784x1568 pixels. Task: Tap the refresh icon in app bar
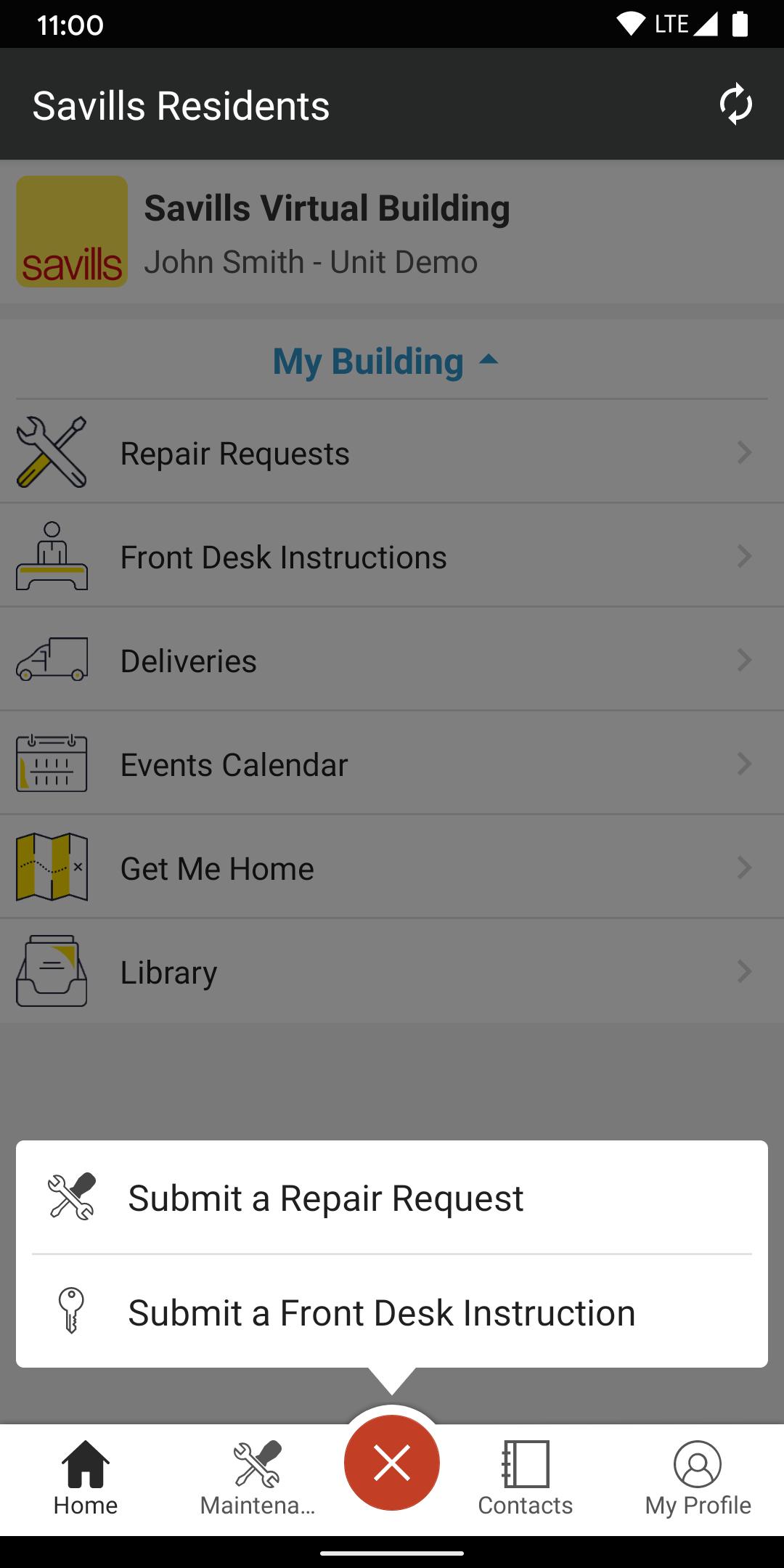point(735,105)
